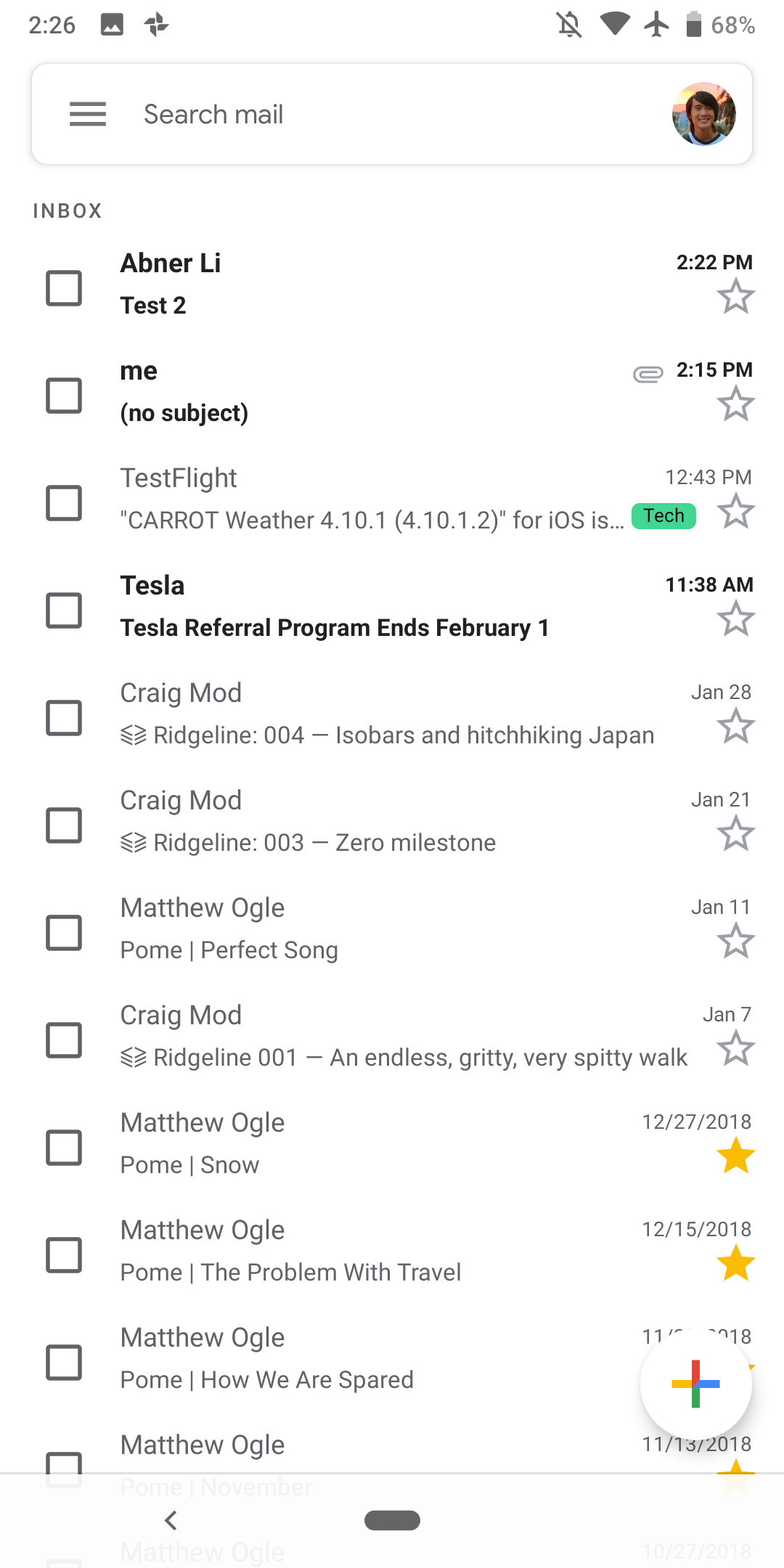Tap the Compose new email button
This screenshot has width=784, height=1568.
pos(696,1384)
